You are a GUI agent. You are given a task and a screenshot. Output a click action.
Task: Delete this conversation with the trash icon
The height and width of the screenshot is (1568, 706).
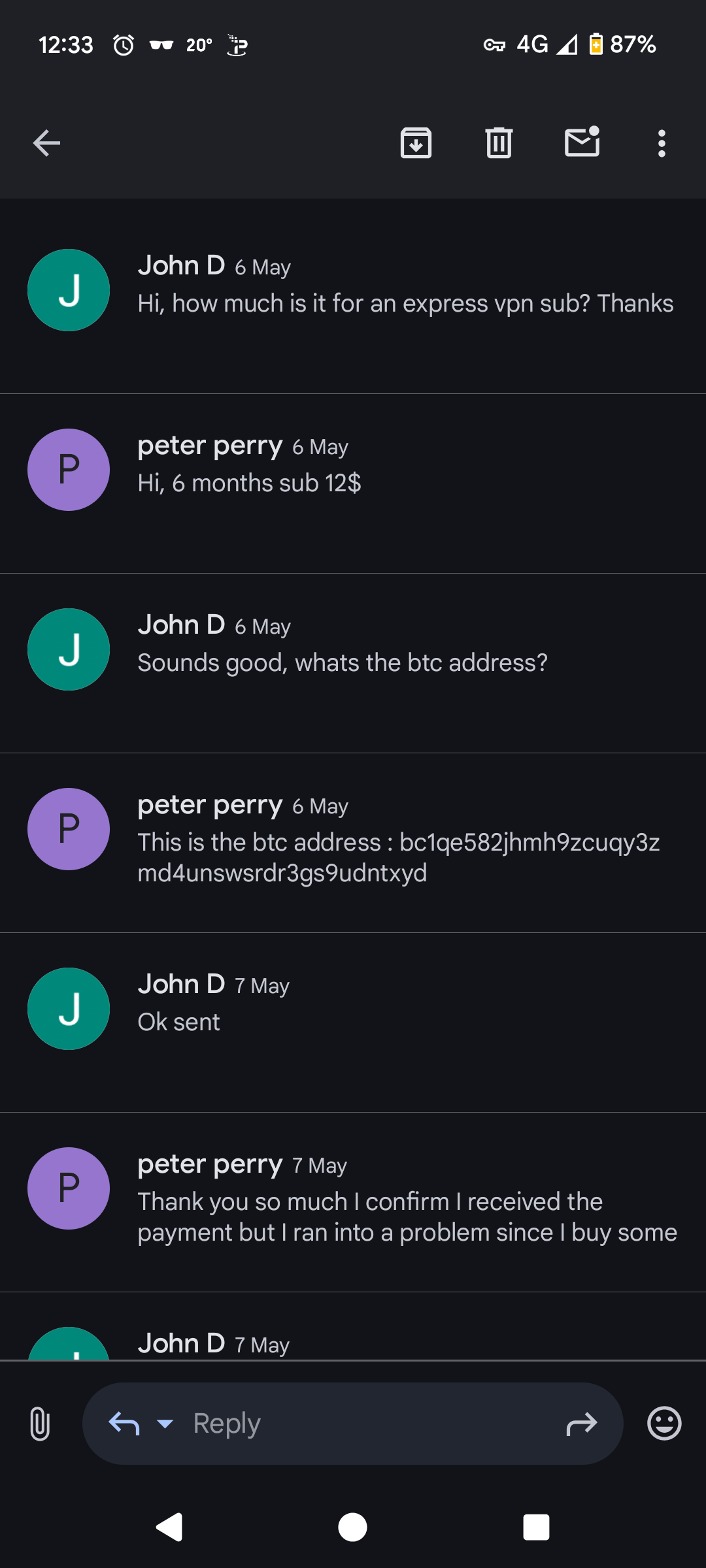(499, 143)
